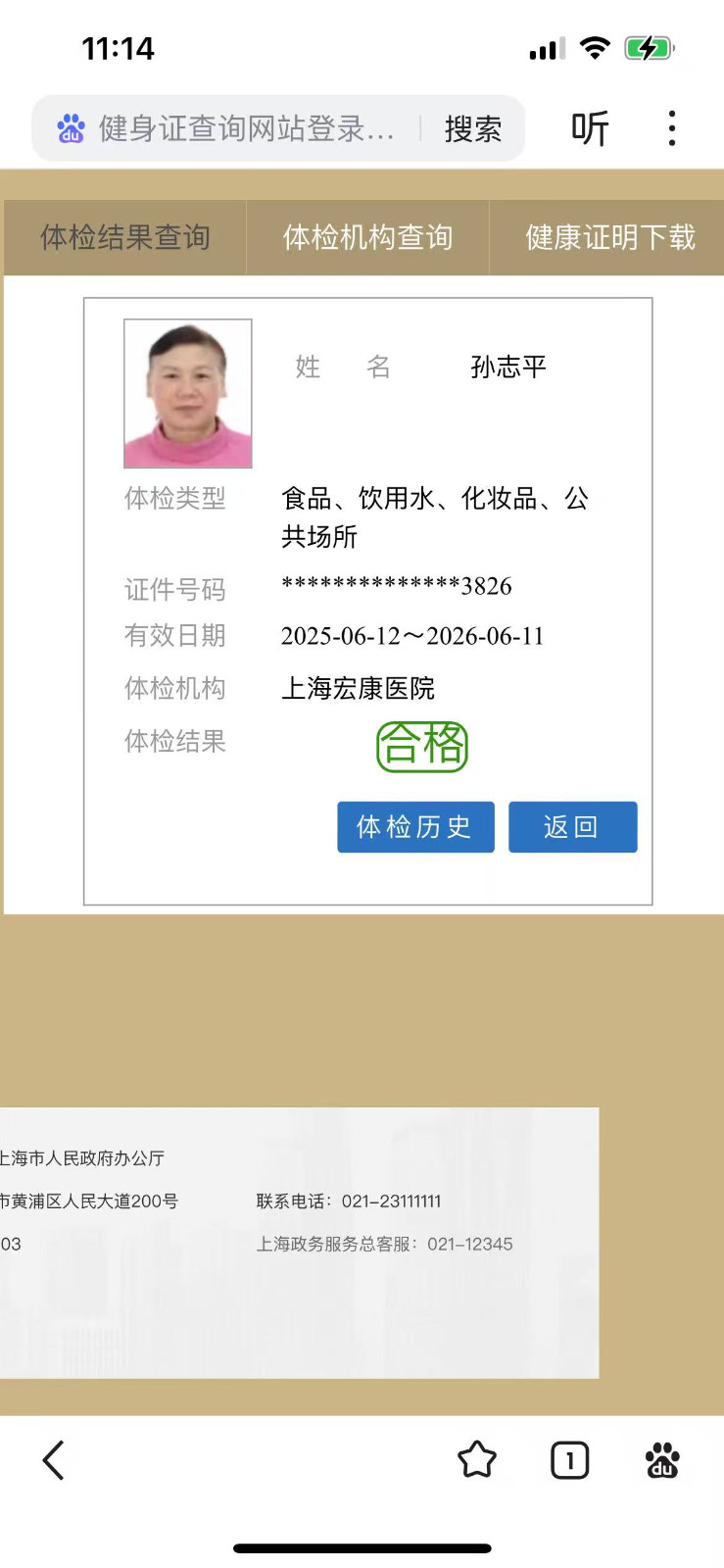Switch to 体检结果查询 tab
The width and height of the screenshot is (724, 1568).
point(125,237)
